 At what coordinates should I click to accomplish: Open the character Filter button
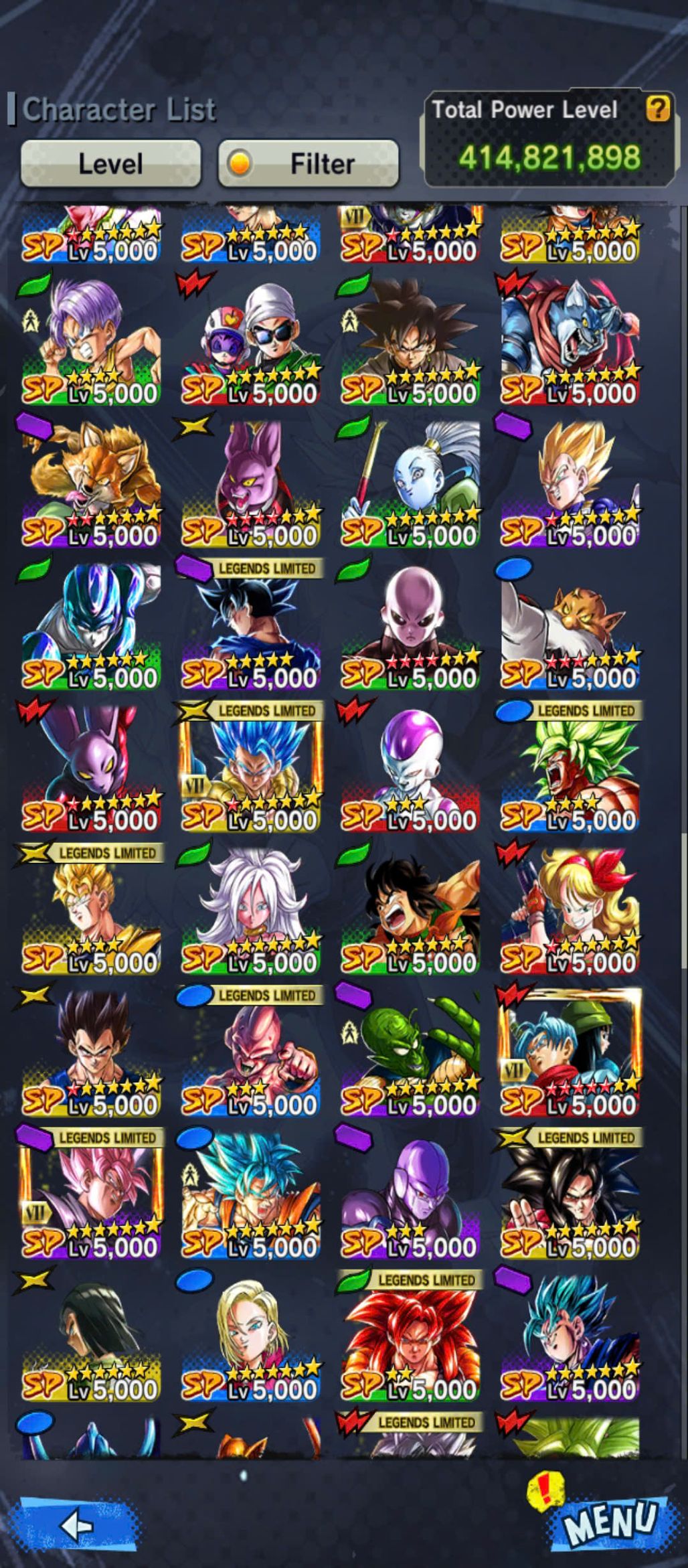point(309,163)
